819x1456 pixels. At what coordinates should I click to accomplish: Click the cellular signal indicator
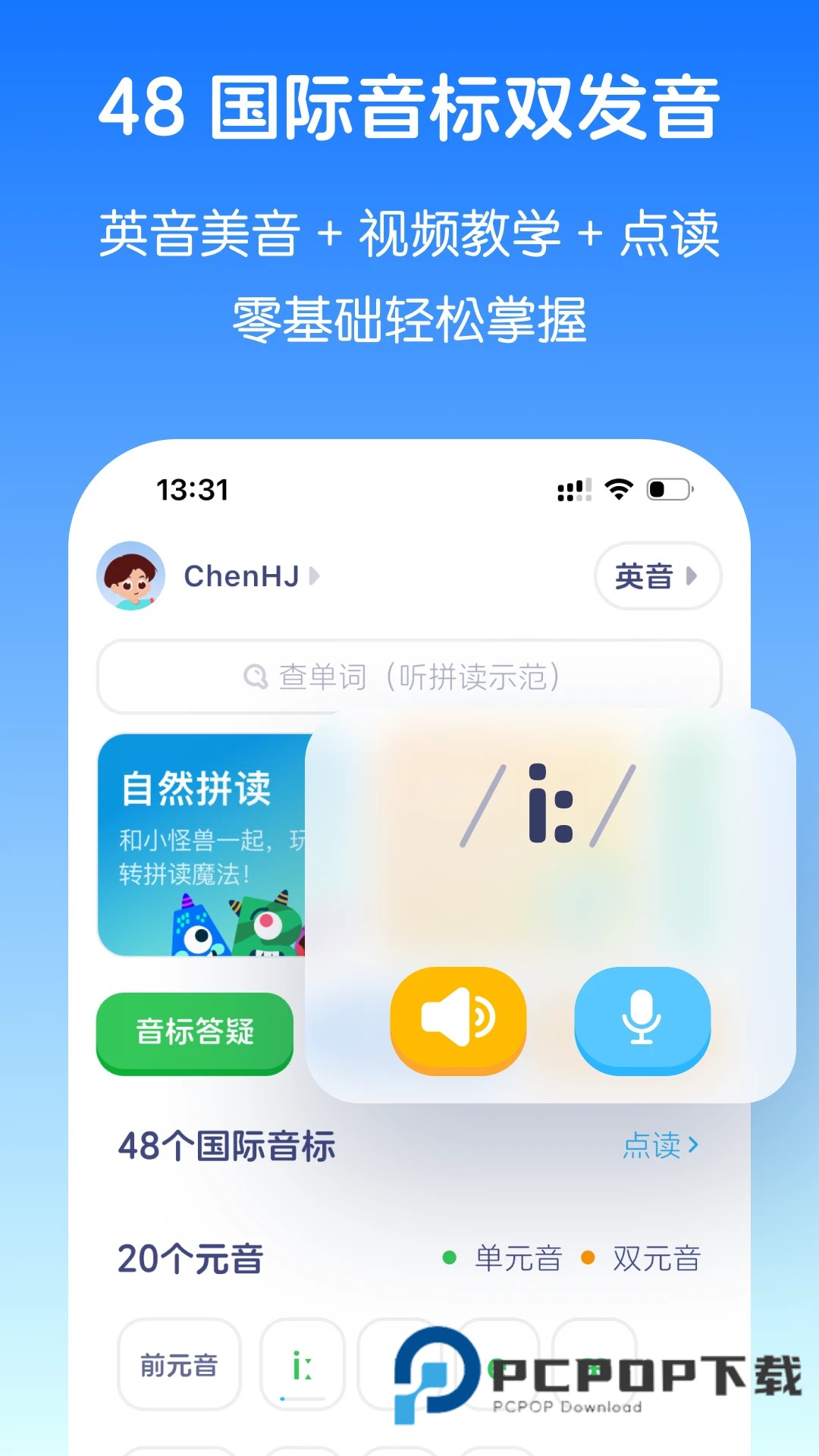coord(573,490)
